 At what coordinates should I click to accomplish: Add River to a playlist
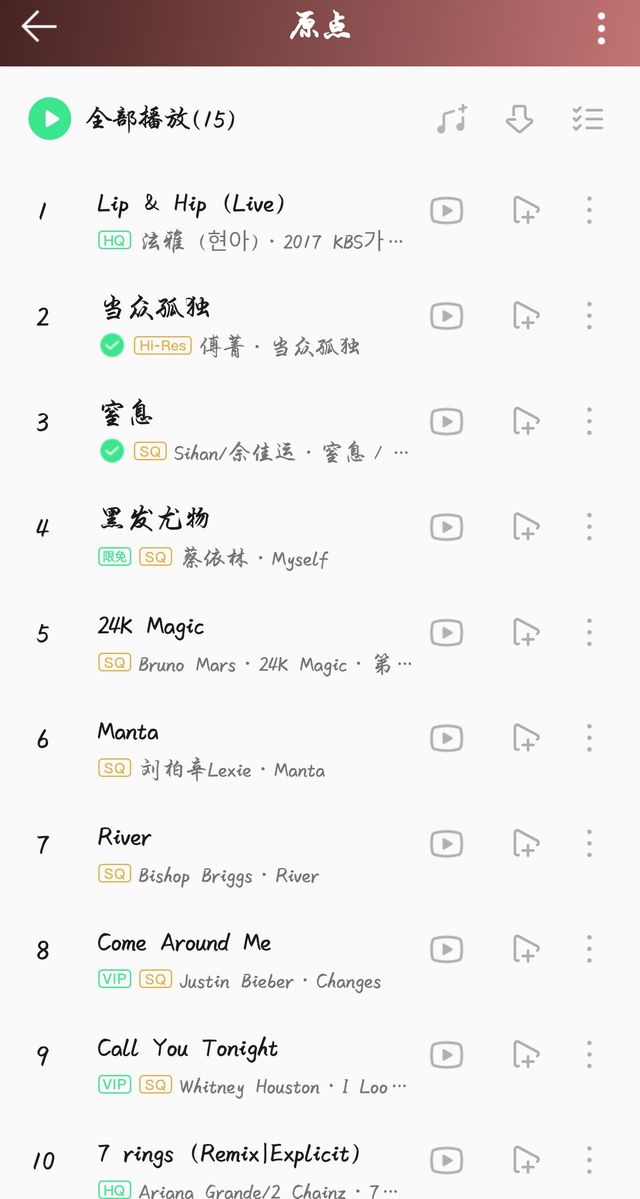(525, 844)
